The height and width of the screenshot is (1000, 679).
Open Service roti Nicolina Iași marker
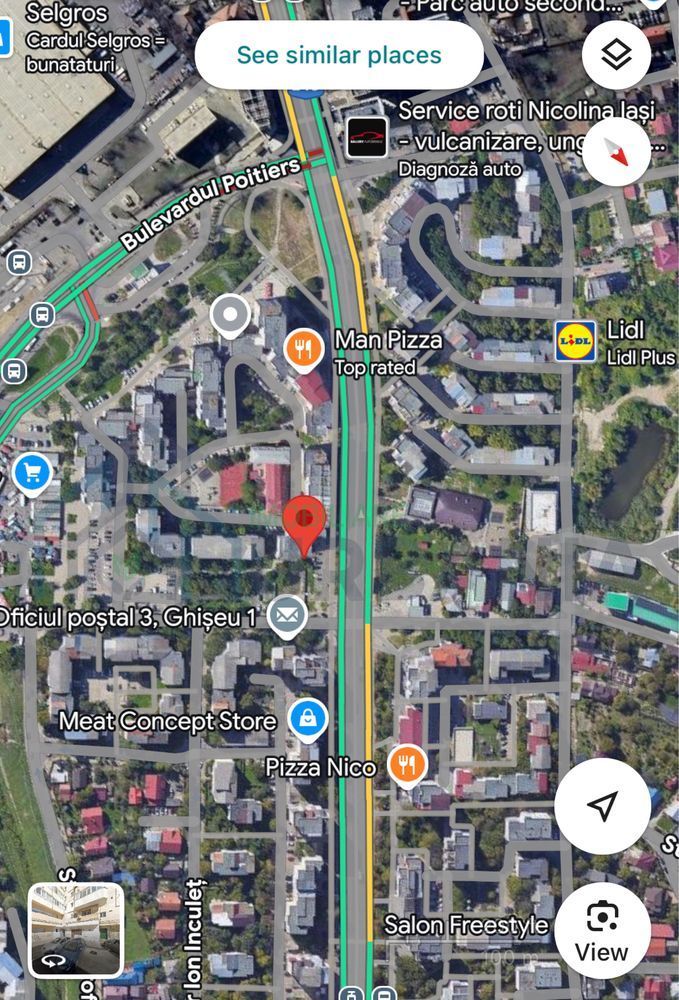tap(367, 137)
